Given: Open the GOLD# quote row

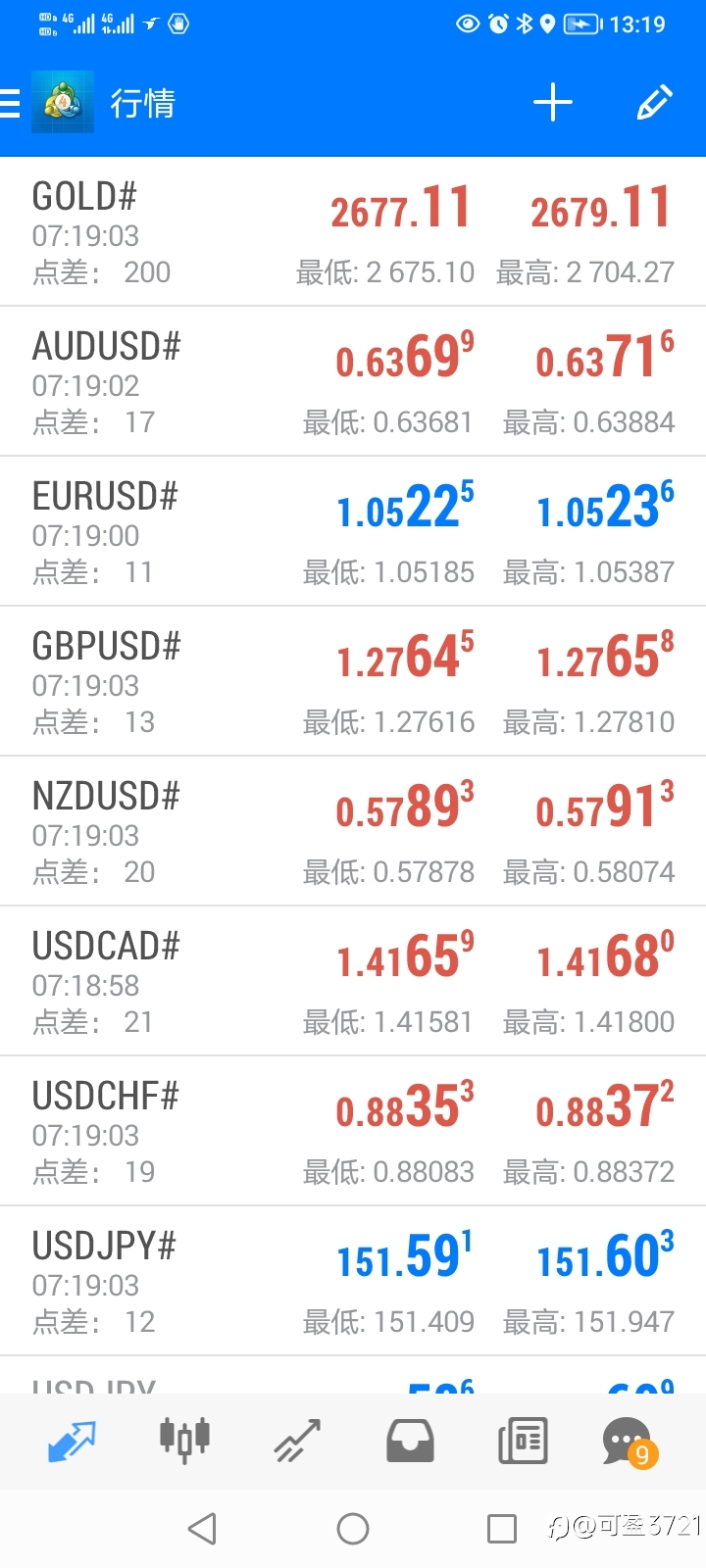Looking at the screenshot, I should [353, 231].
